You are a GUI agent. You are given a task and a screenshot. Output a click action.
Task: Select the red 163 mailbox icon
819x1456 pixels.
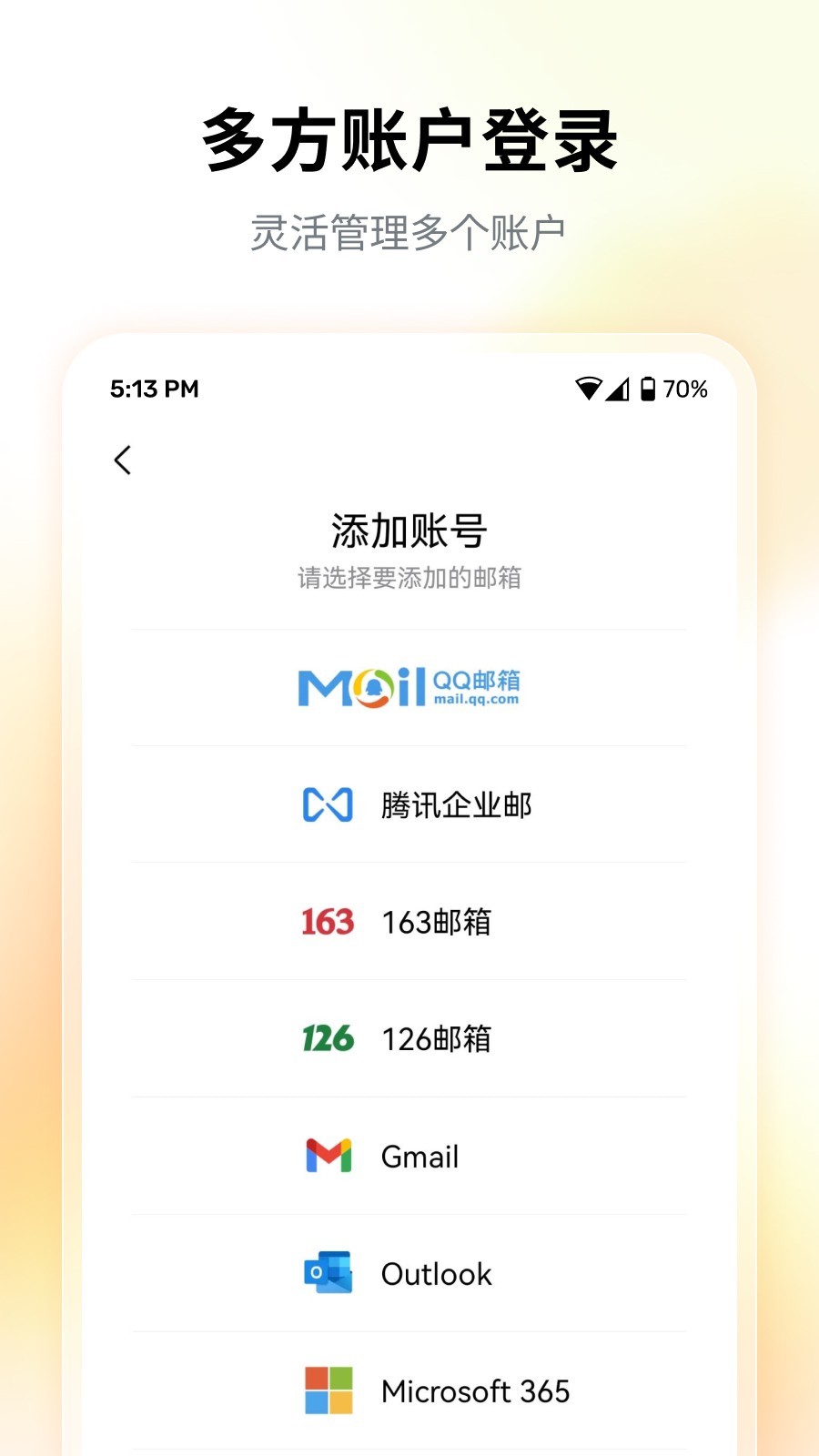click(x=328, y=922)
